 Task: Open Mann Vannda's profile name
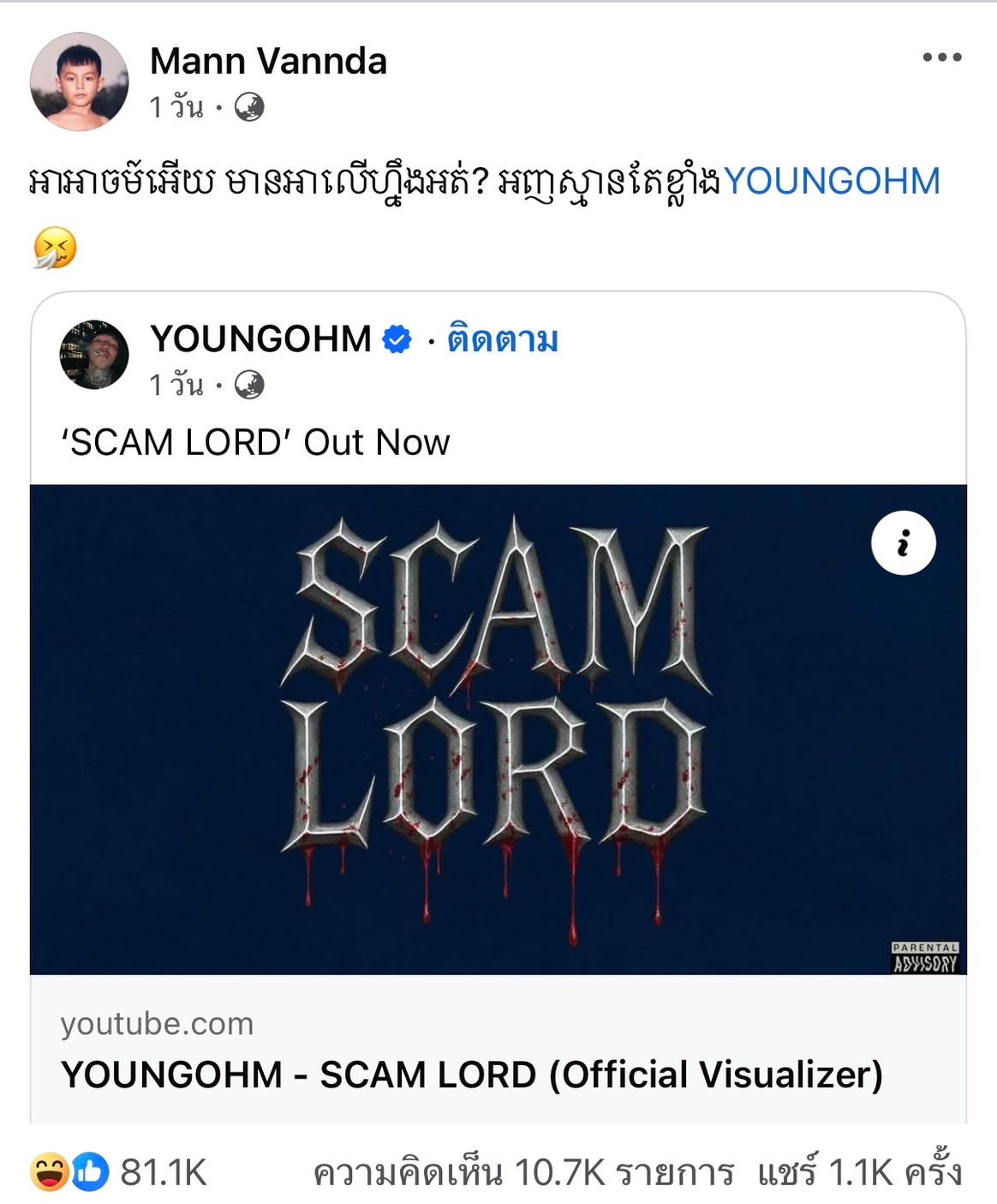point(268,61)
